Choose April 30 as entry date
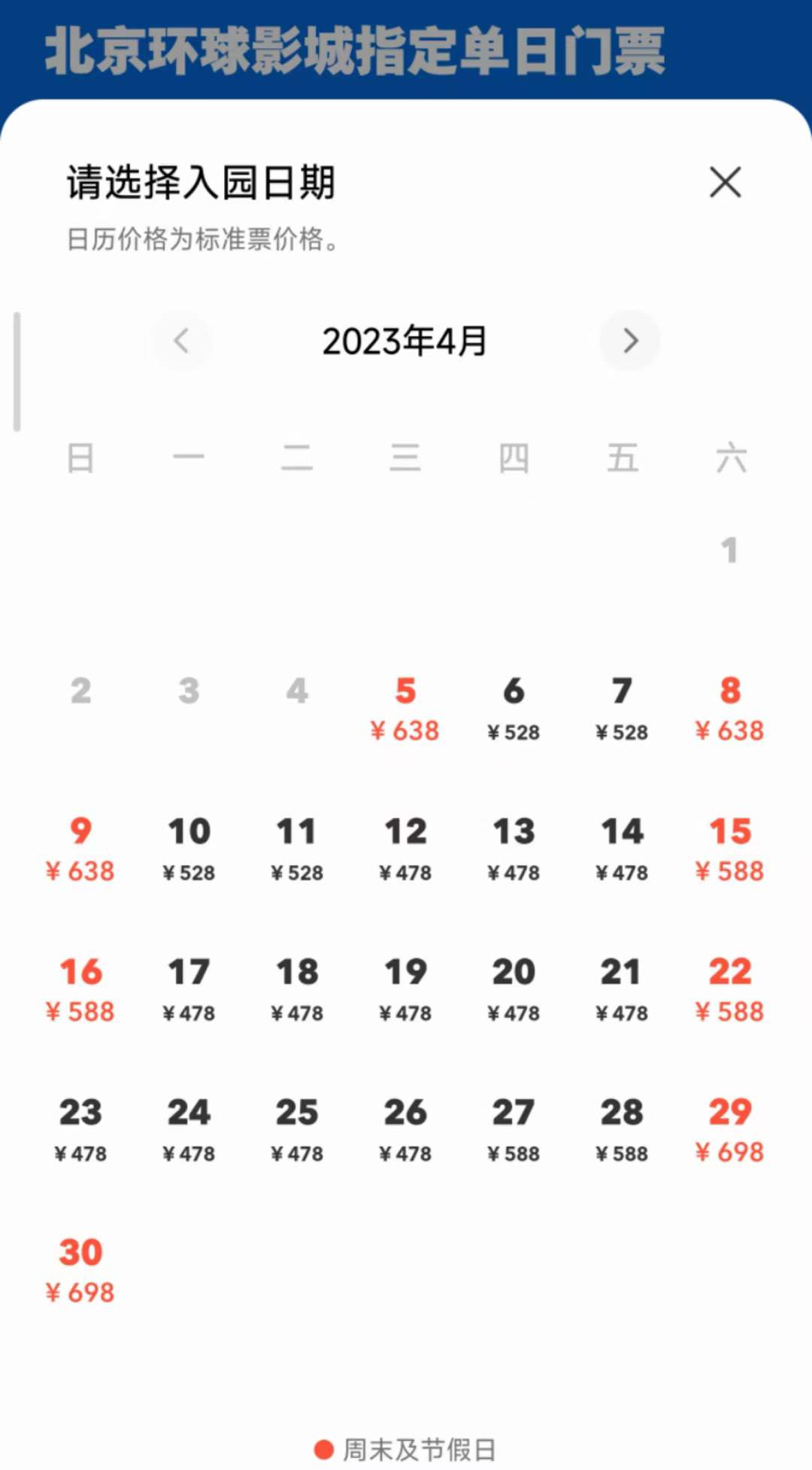 pyautogui.click(x=80, y=1271)
